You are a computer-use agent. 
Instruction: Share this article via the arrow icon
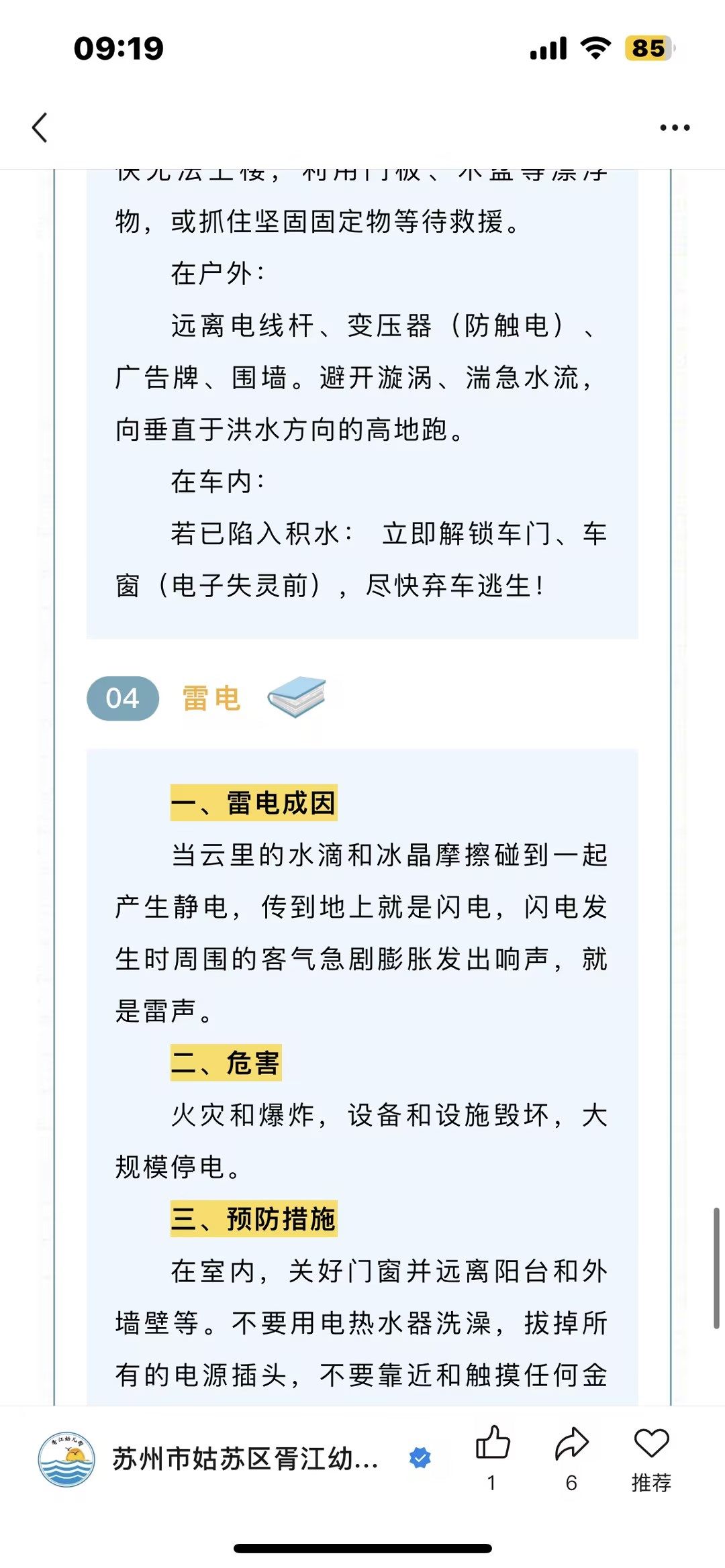pyautogui.click(x=571, y=1444)
